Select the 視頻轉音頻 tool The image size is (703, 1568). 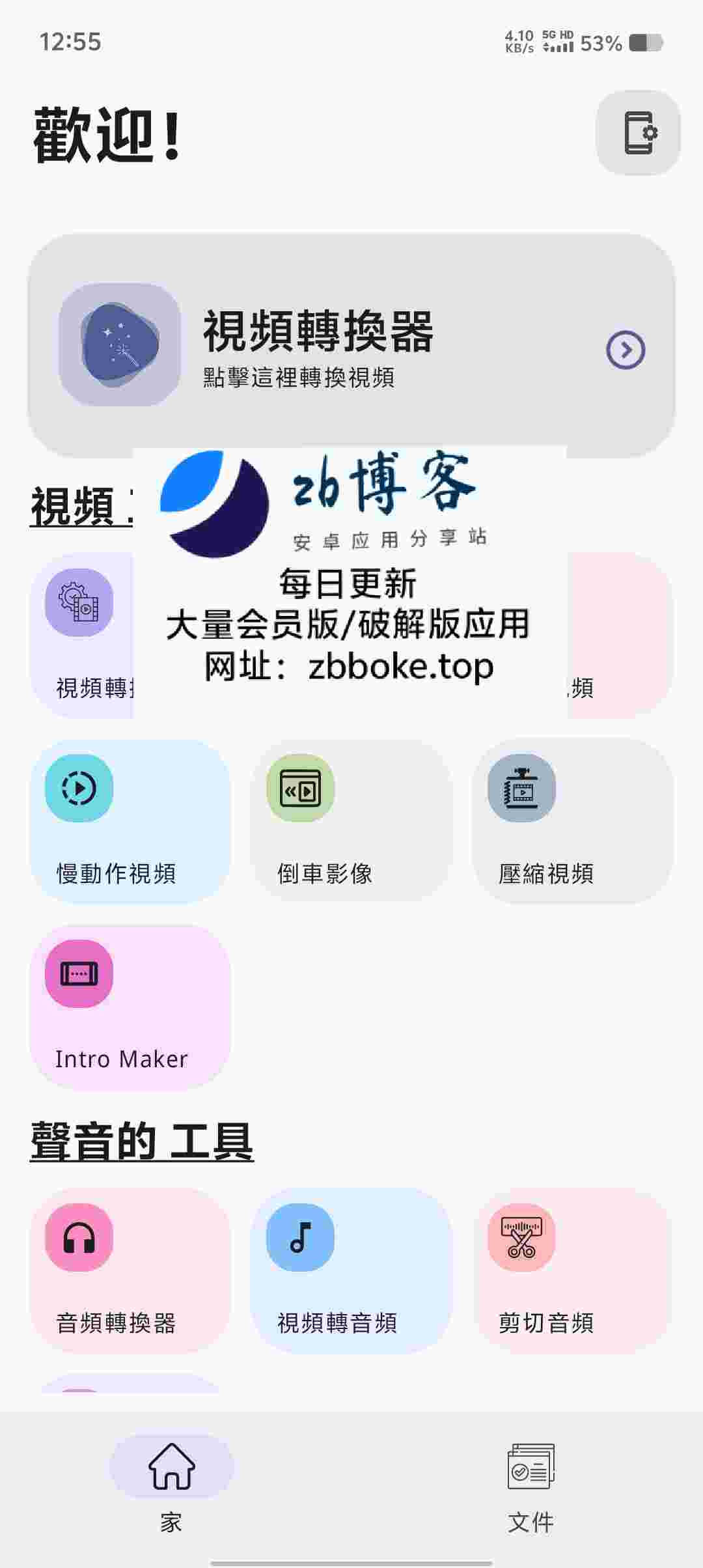click(x=351, y=1271)
